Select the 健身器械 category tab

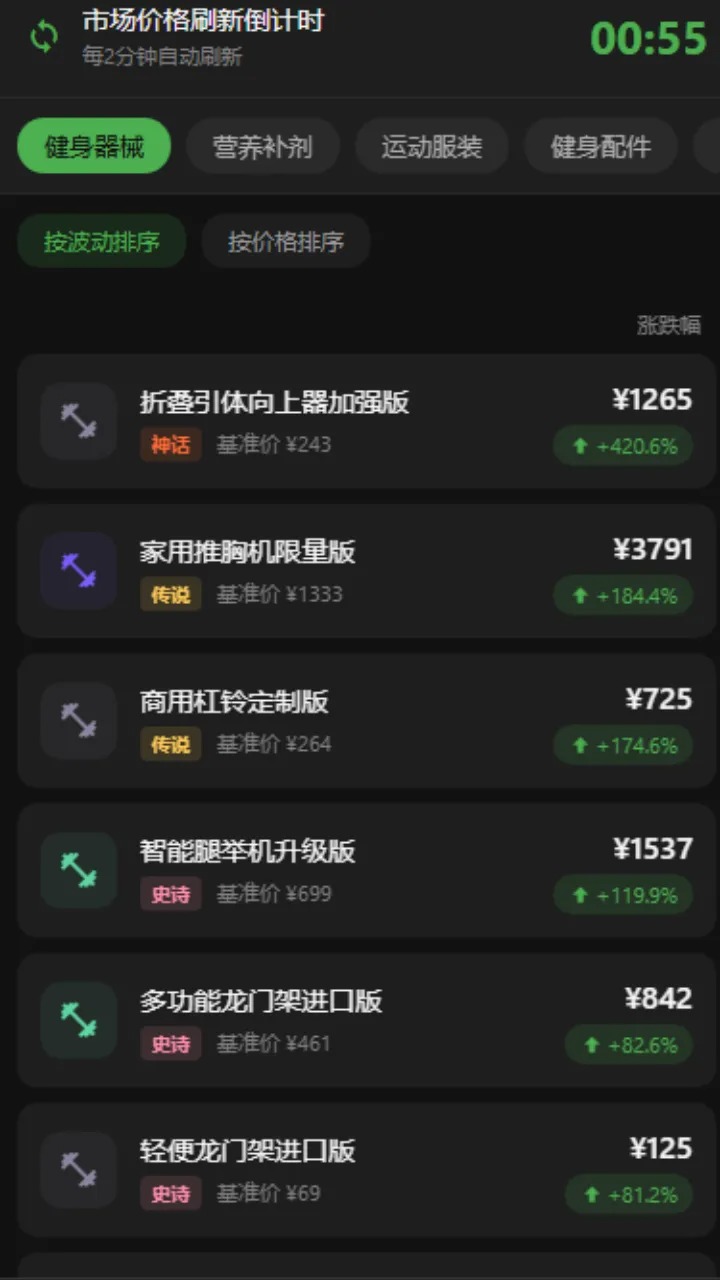(x=94, y=147)
